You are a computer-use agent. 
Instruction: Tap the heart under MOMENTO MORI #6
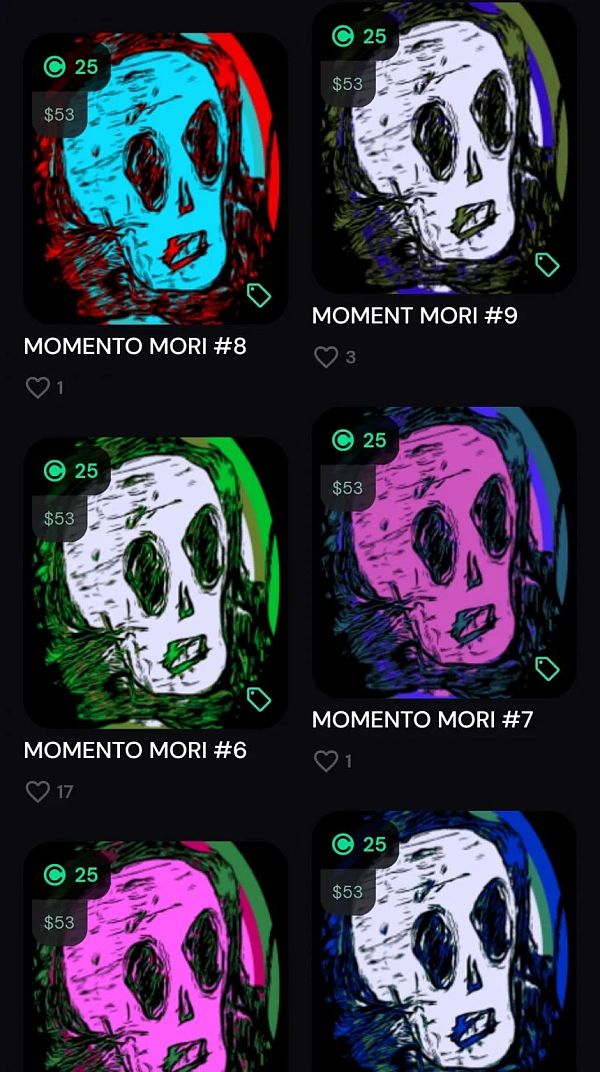[37, 792]
